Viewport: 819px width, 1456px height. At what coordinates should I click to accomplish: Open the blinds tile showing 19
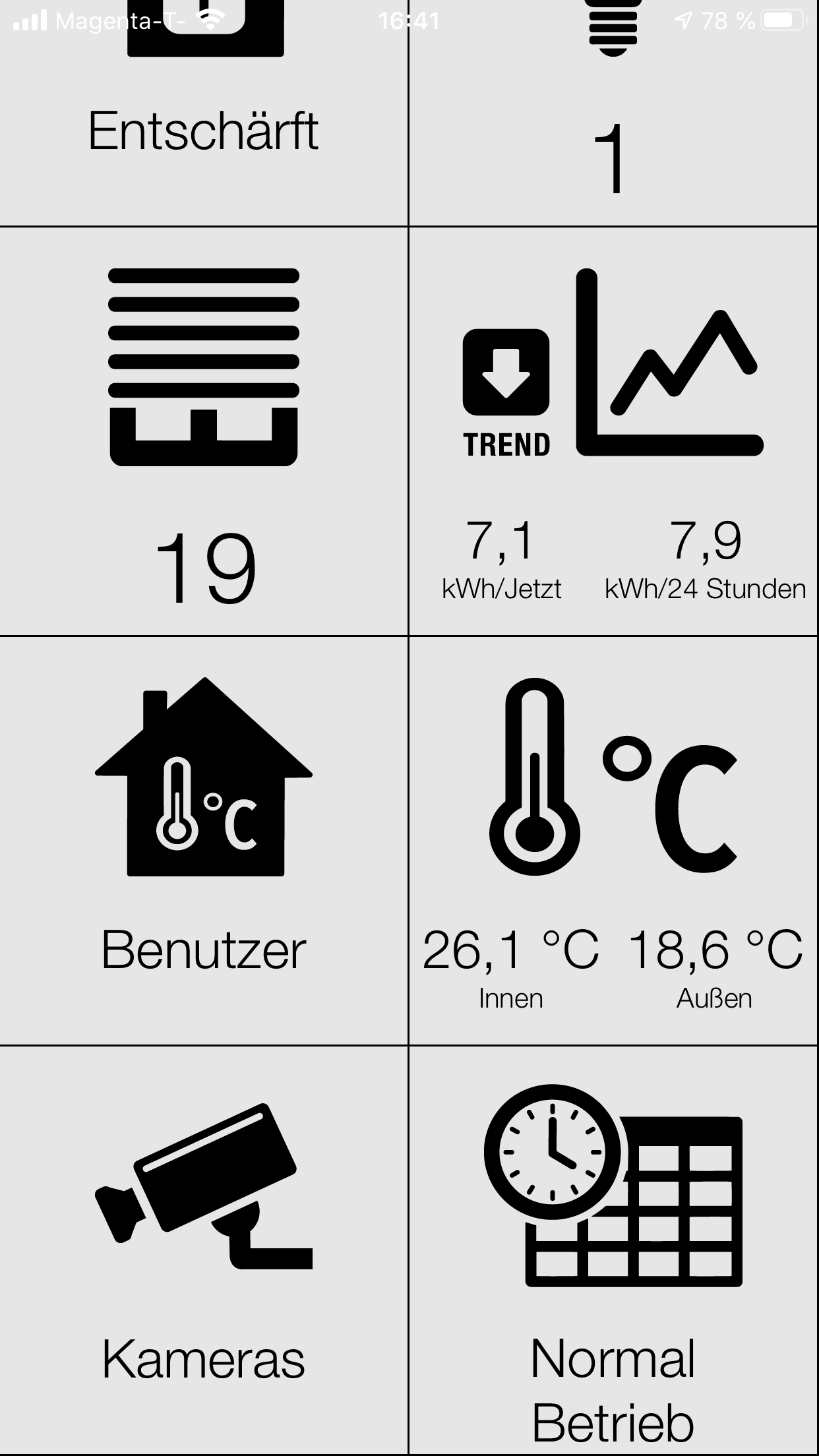click(x=204, y=432)
